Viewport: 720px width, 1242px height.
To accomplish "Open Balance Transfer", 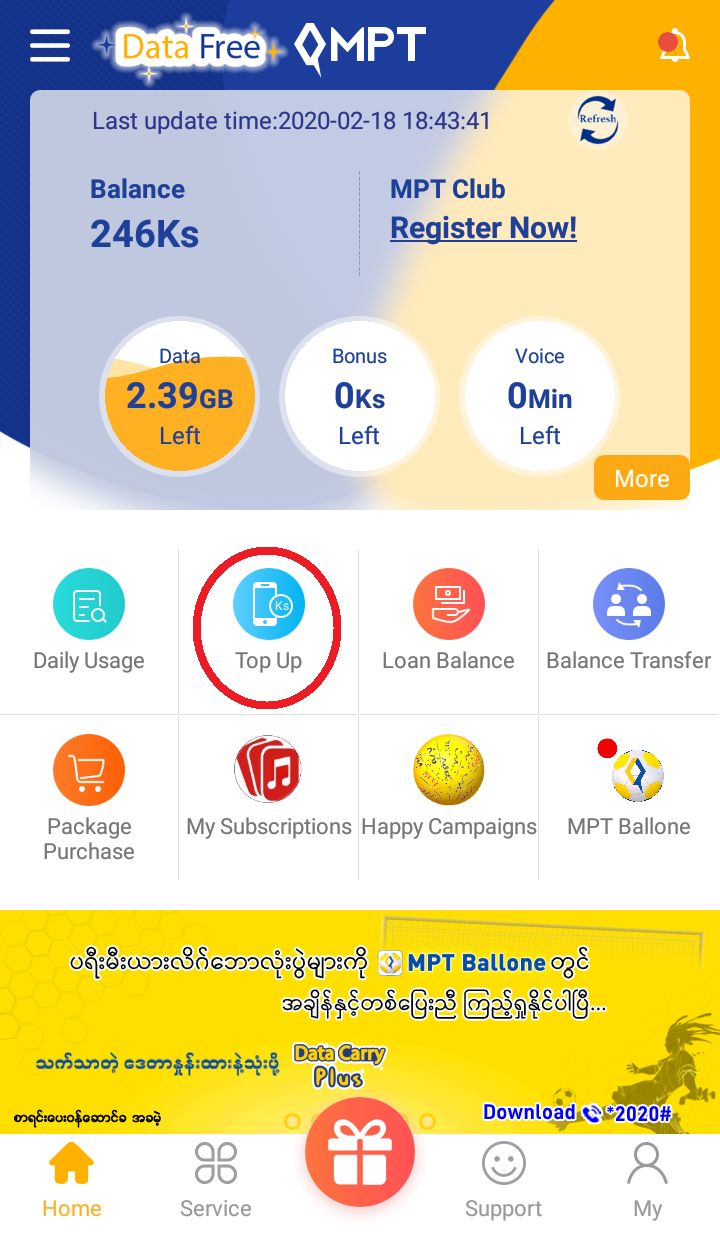I will (x=628, y=622).
